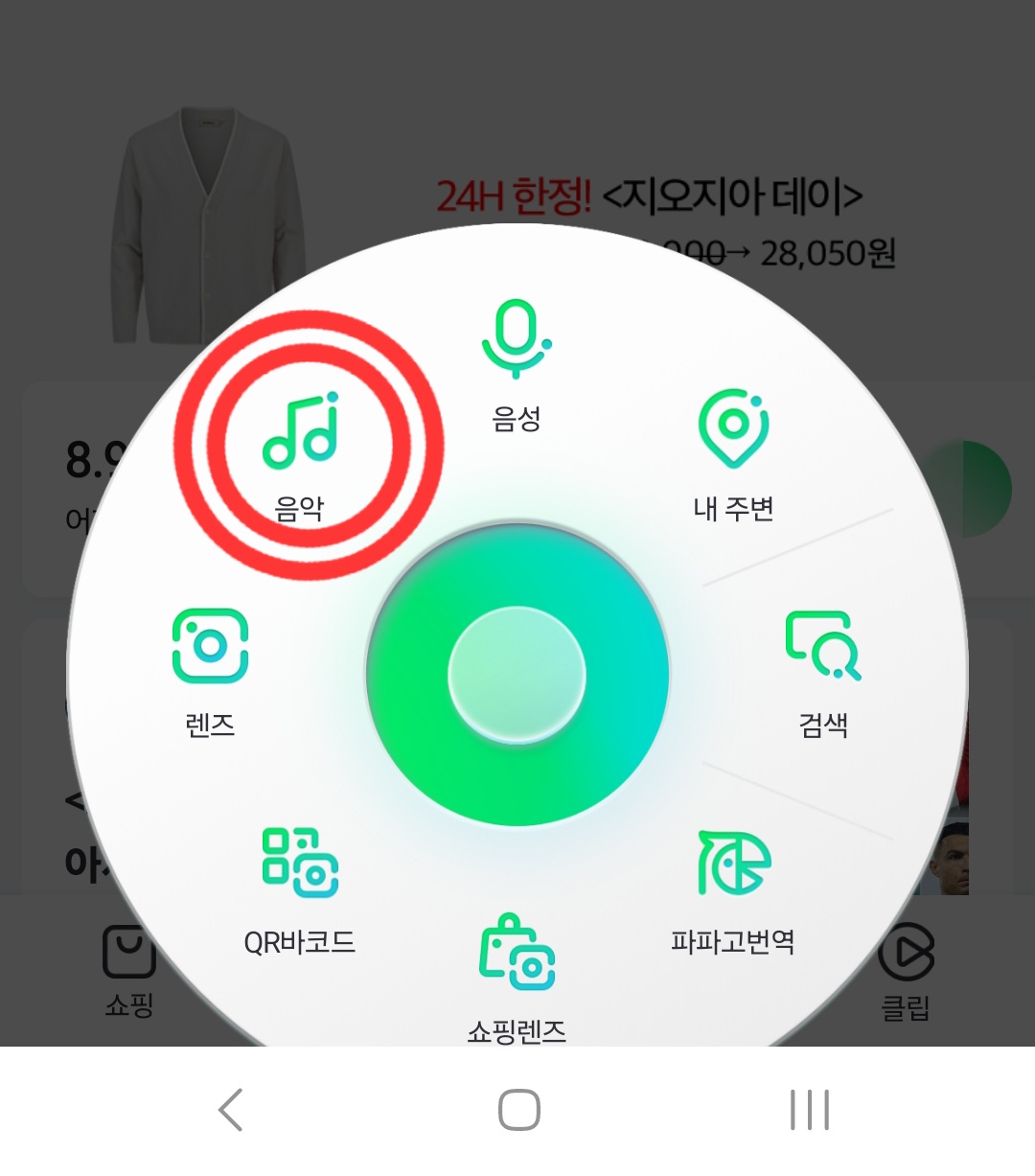
Task: Open the 음성 voice search microphone icon
Action: [517, 342]
